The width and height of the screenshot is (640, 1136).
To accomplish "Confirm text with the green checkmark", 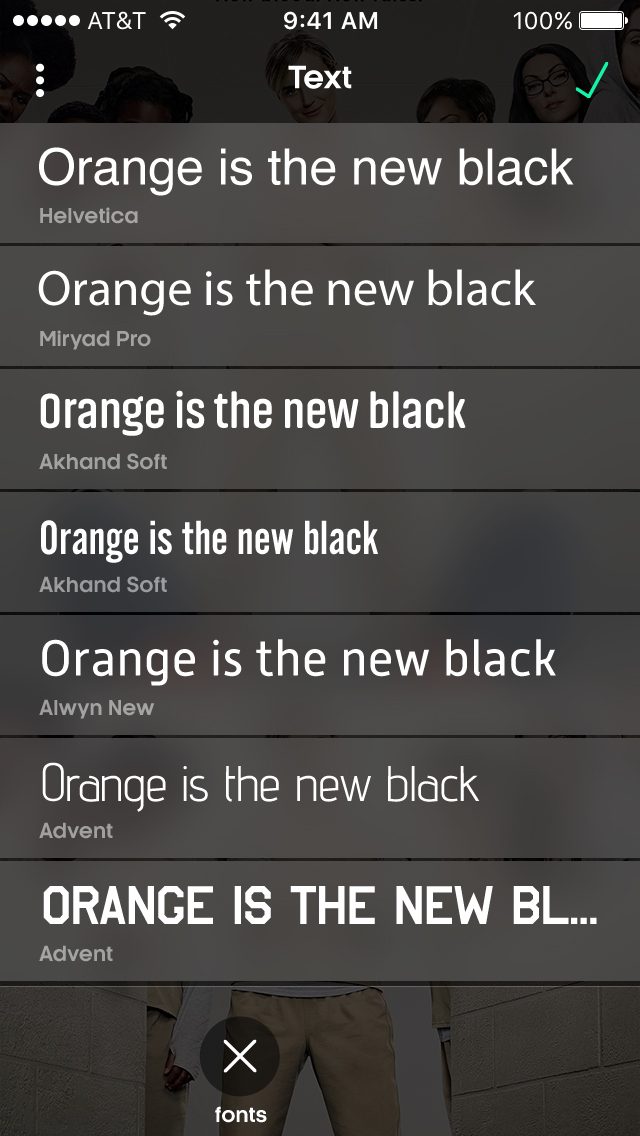I will click(592, 80).
